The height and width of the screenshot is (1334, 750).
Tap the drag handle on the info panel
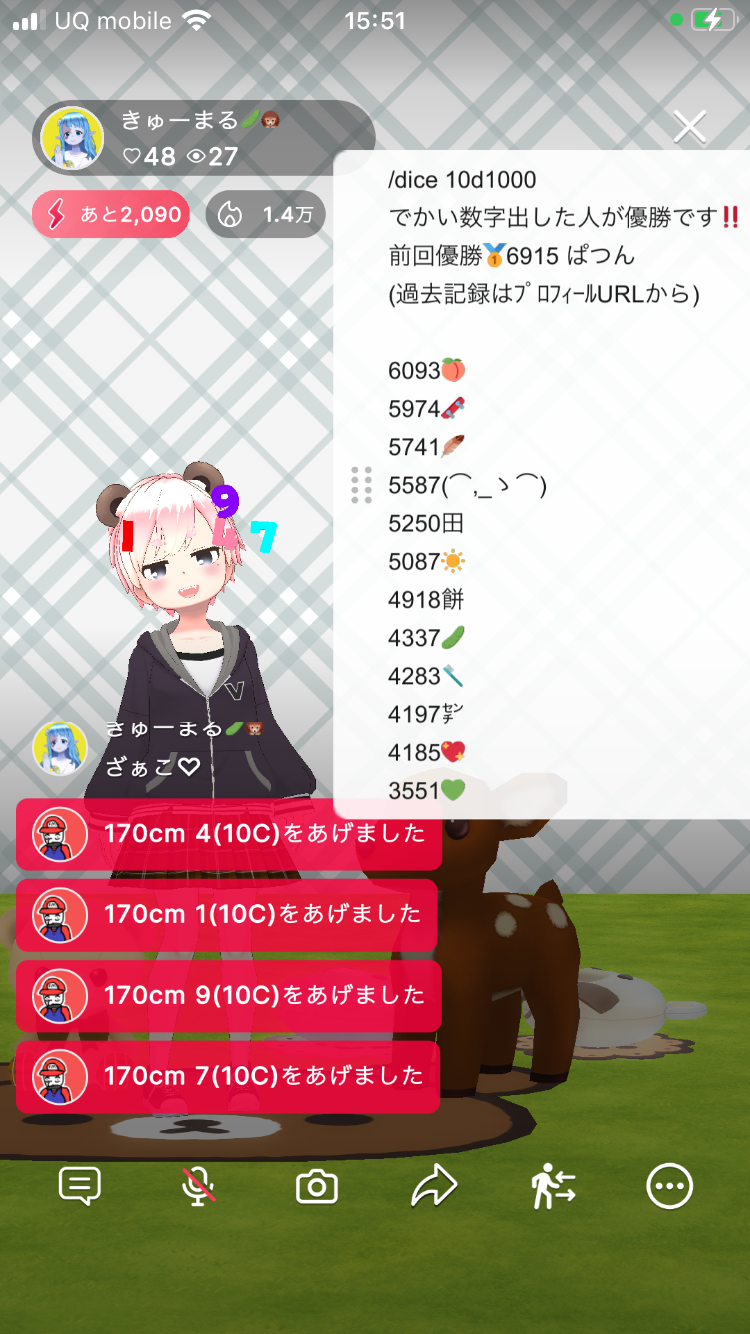362,485
